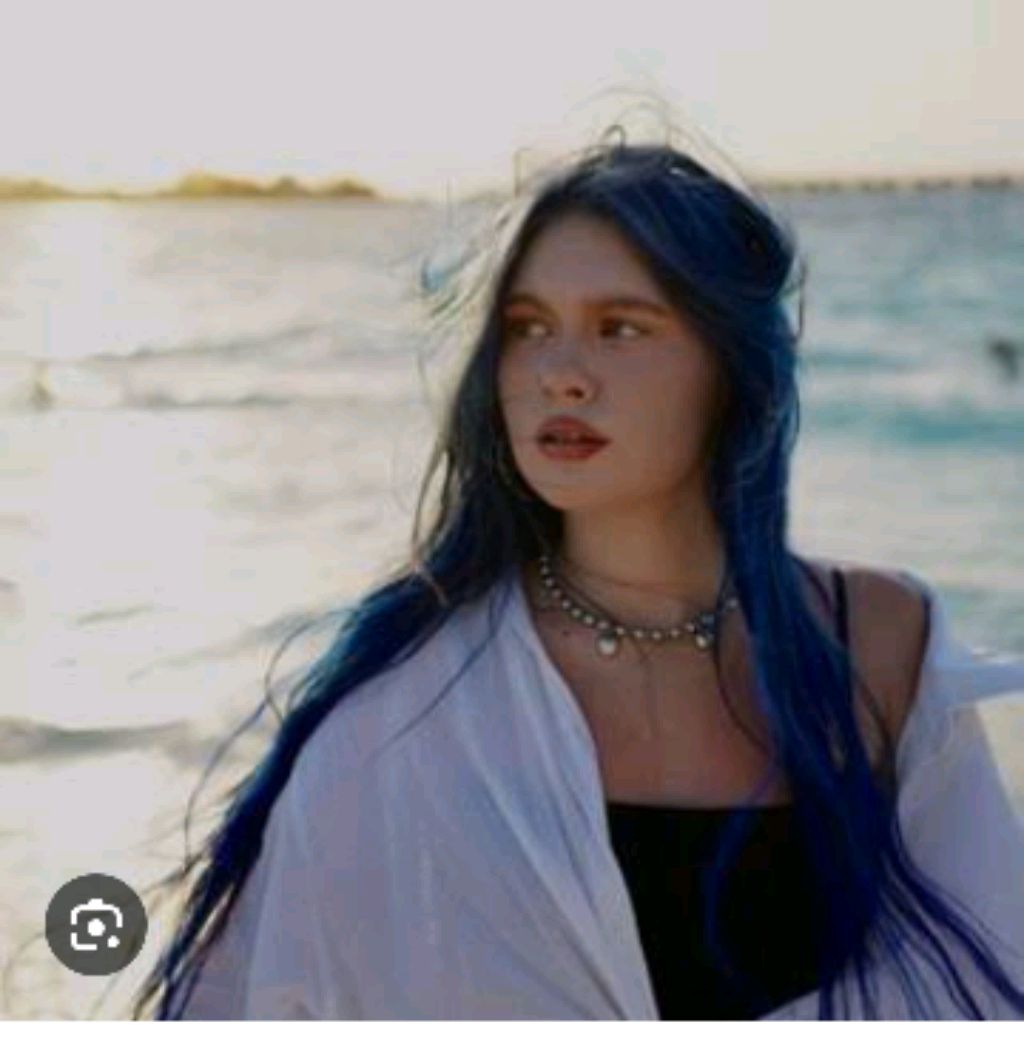Screen dimensions: 1024x1041
Task: Search this image with the Lens icon
Action: click(x=96, y=924)
